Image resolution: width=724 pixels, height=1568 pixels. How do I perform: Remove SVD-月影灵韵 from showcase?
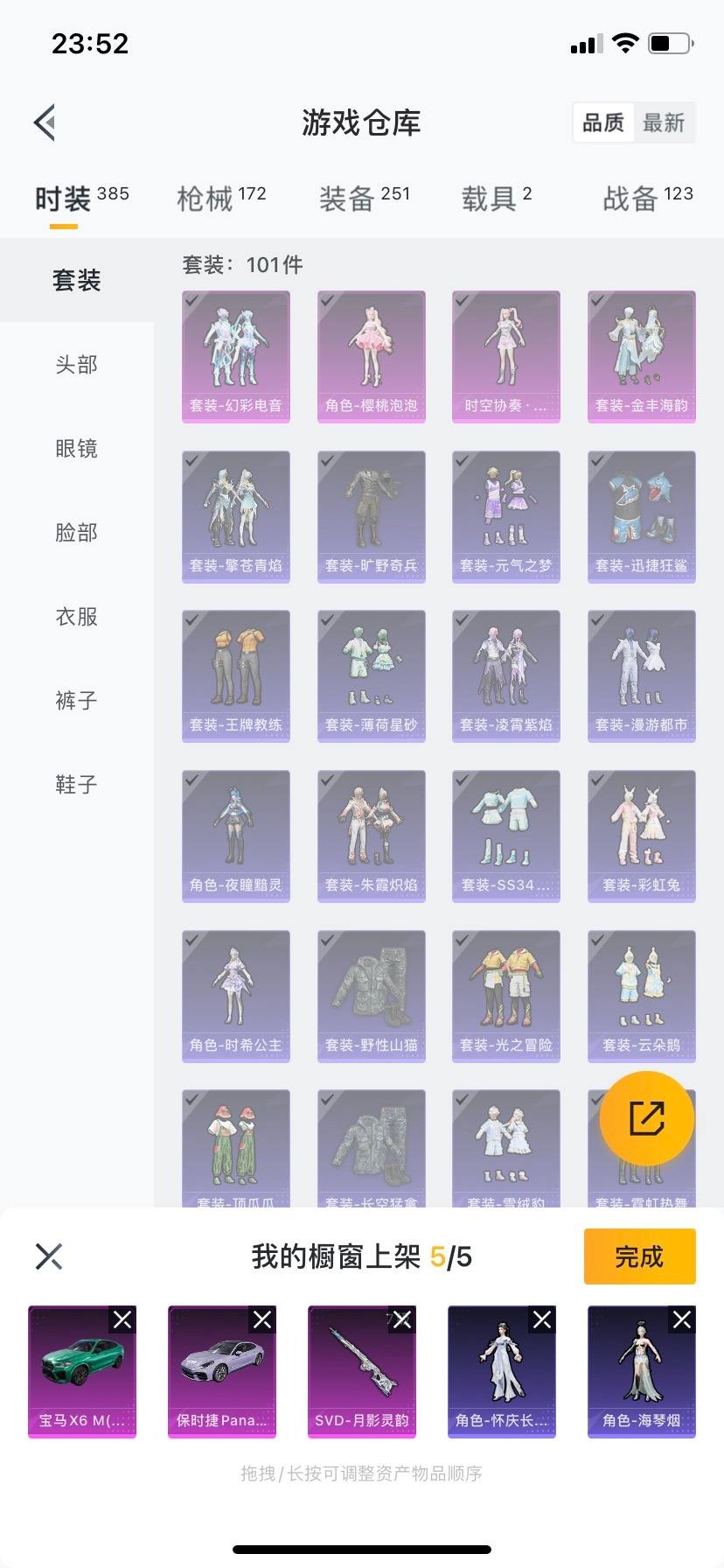pyautogui.click(x=402, y=1319)
